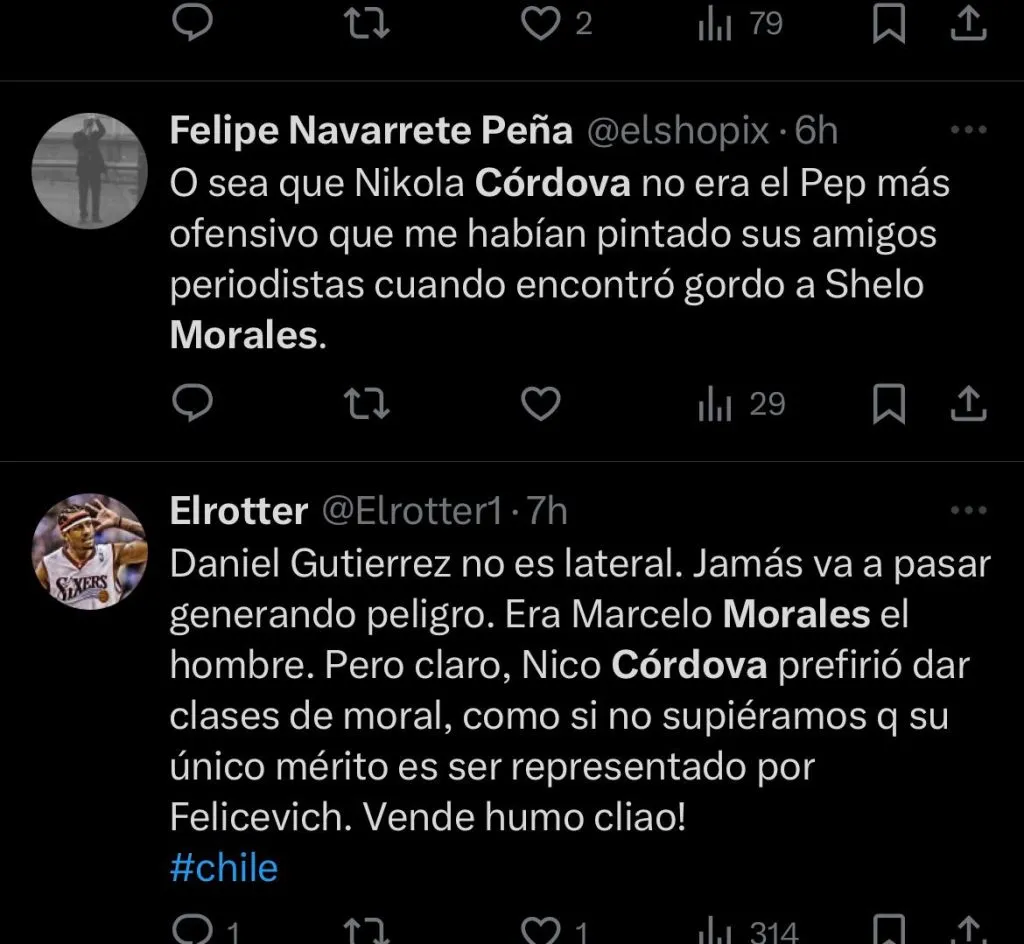Like Felipe Navarrete Peña's tweet
The width and height of the screenshot is (1024, 944).
tap(541, 404)
